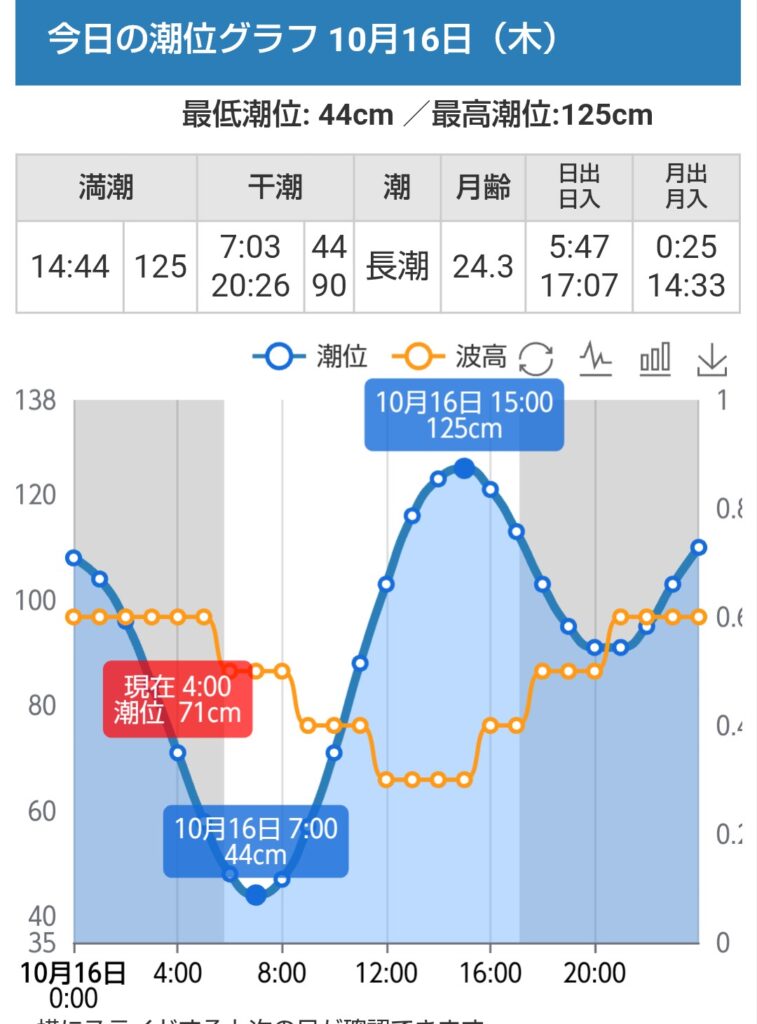
Task: Tap the 7:00 low tide data point
Action: [256, 894]
